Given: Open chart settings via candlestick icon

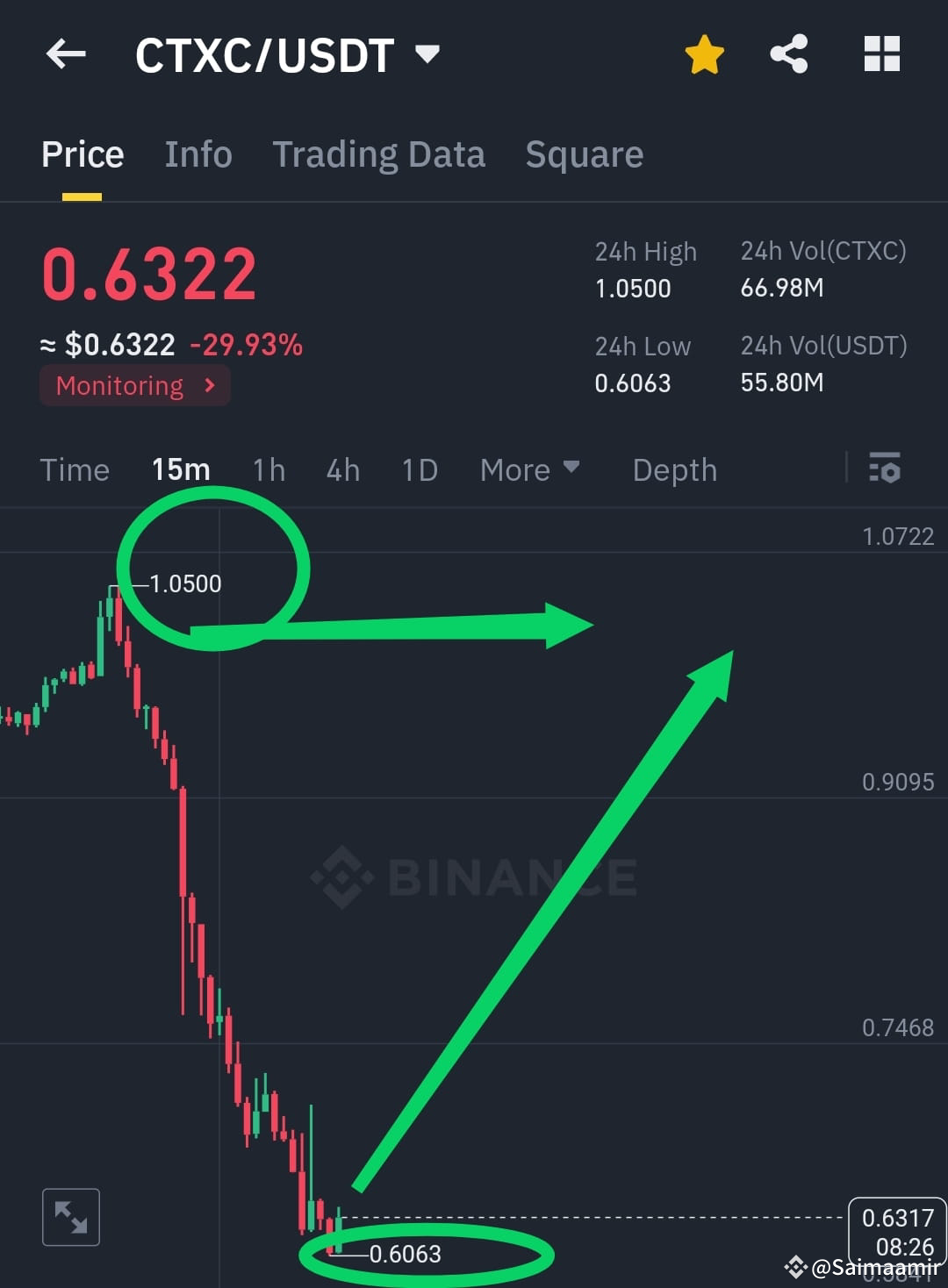Looking at the screenshot, I should pos(885,469).
